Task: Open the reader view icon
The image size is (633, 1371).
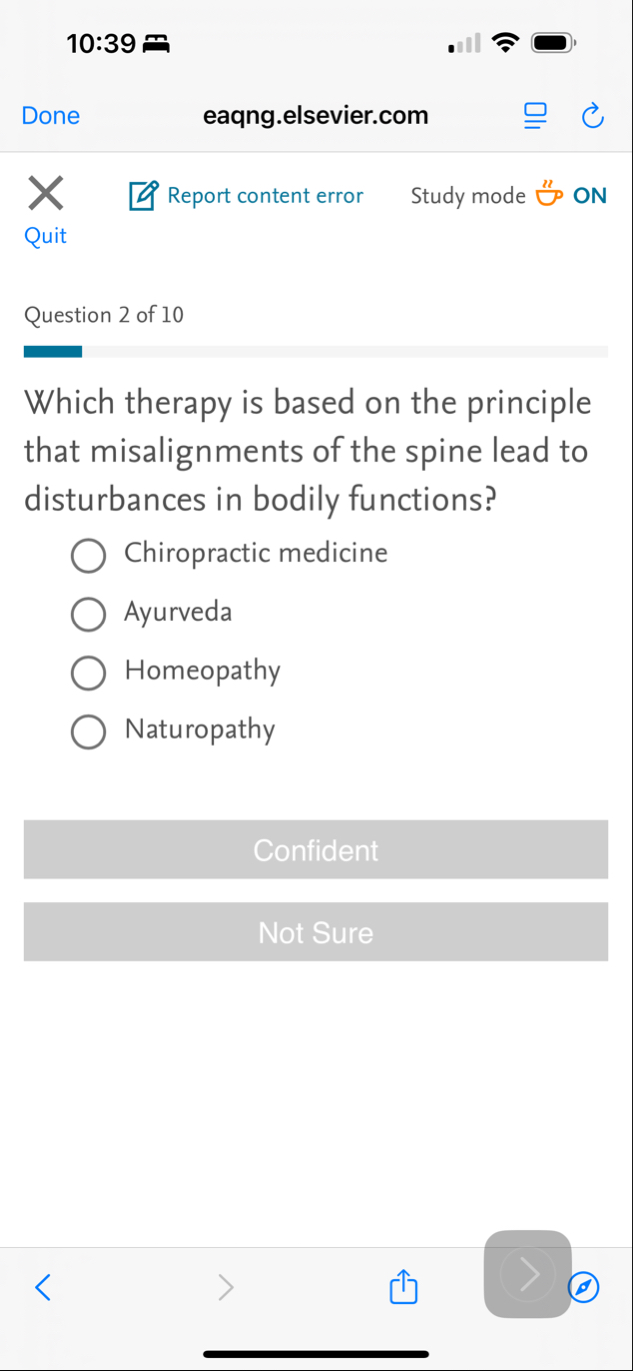Action: [535, 117]
